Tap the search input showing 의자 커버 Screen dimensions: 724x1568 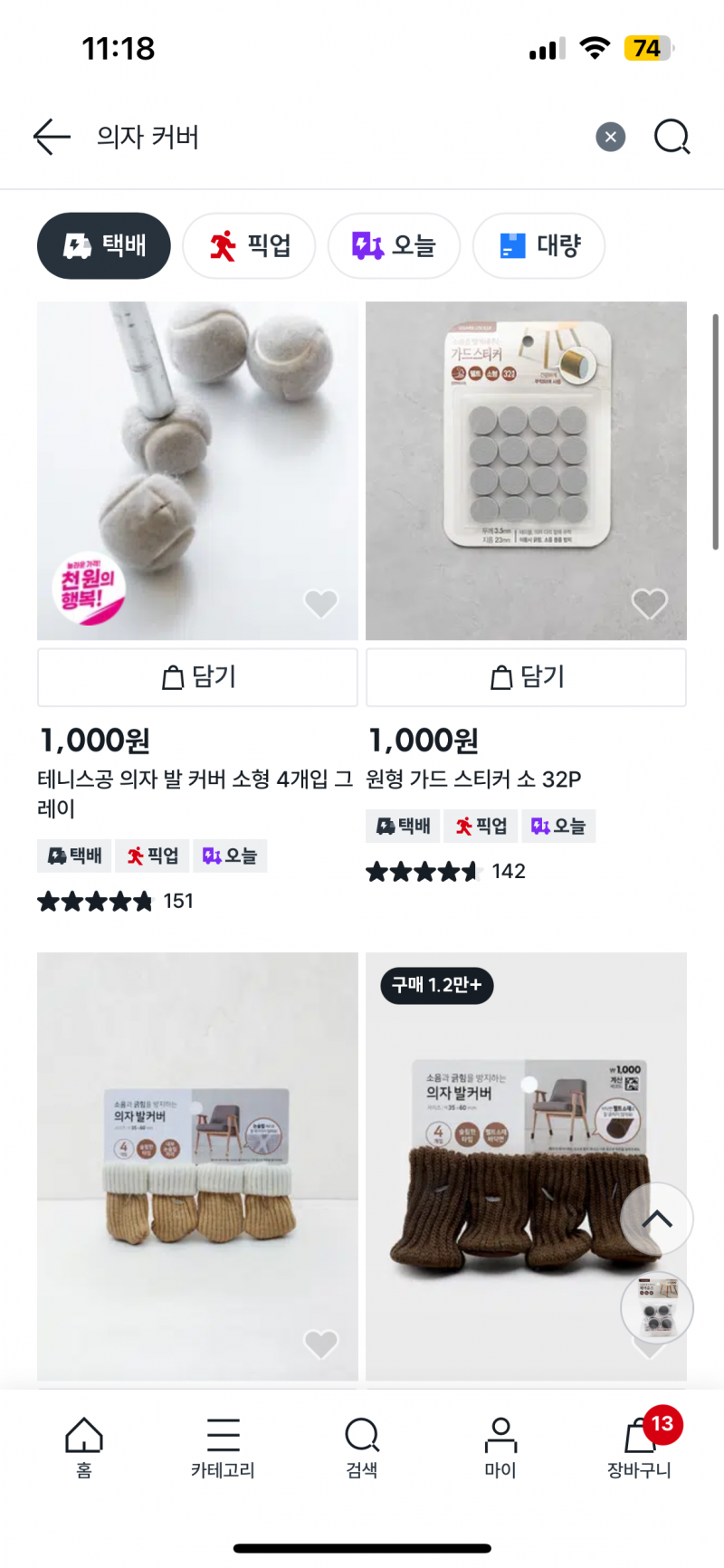click(271, 137)
